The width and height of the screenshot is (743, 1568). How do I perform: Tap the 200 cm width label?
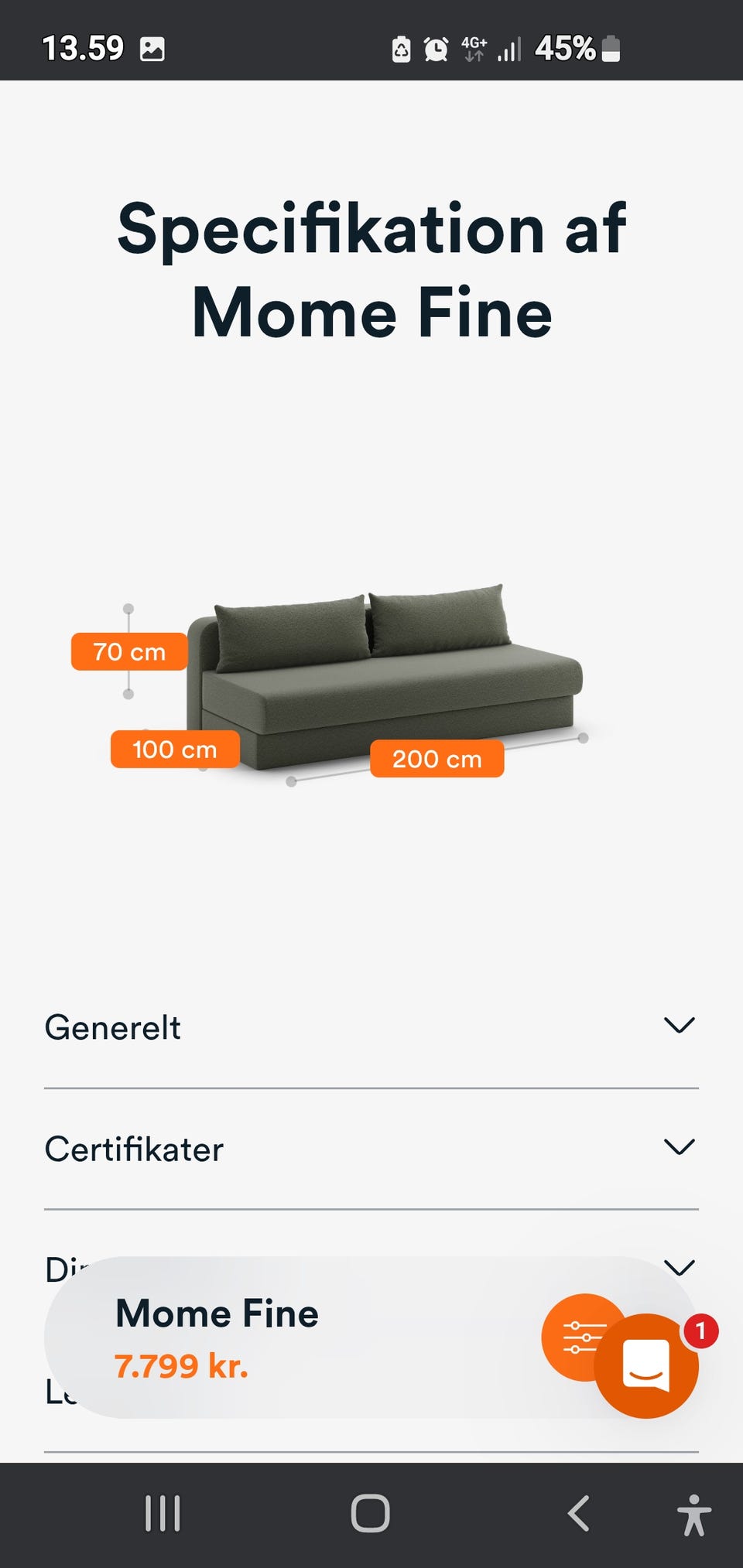pyautogui.click(x=436, y=758)
